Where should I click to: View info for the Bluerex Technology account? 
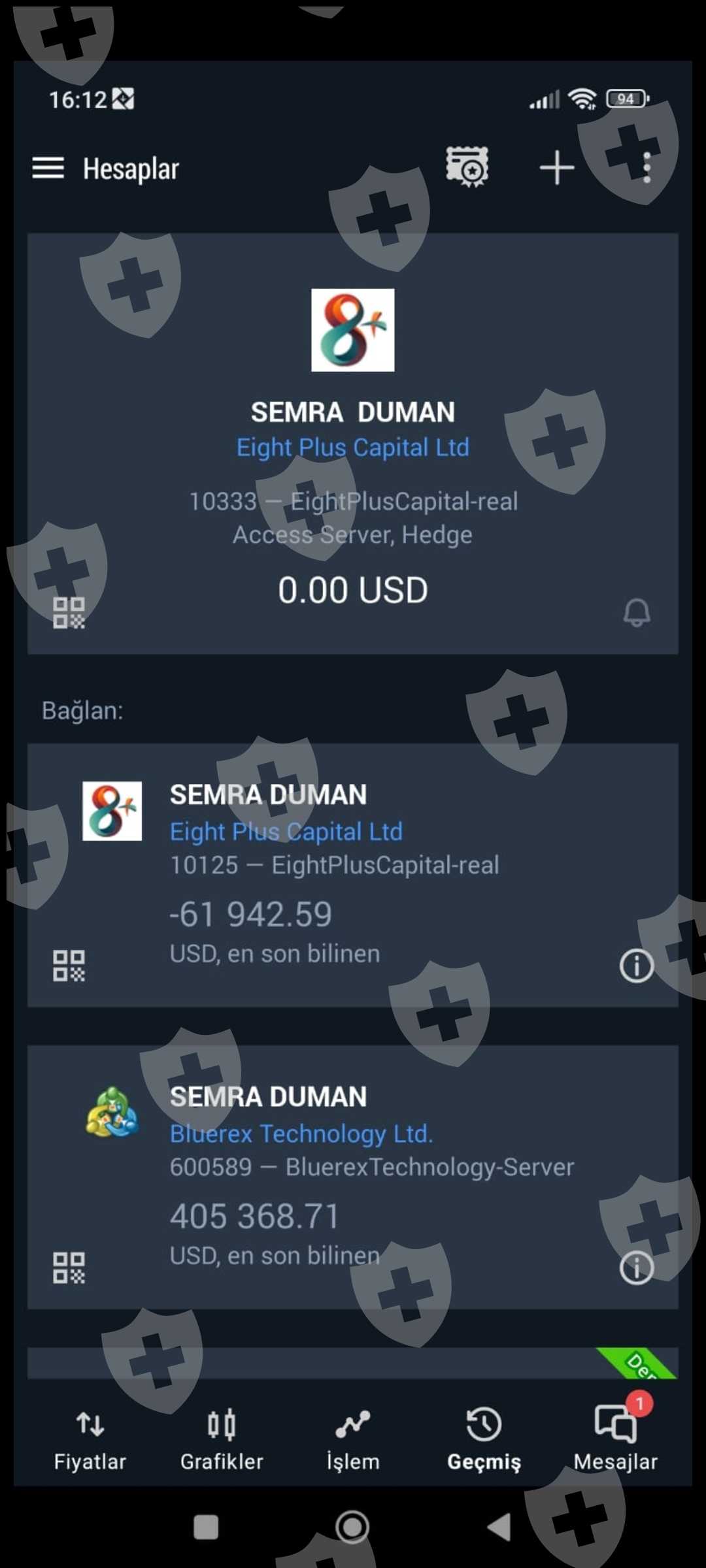tap(637, 1268)
